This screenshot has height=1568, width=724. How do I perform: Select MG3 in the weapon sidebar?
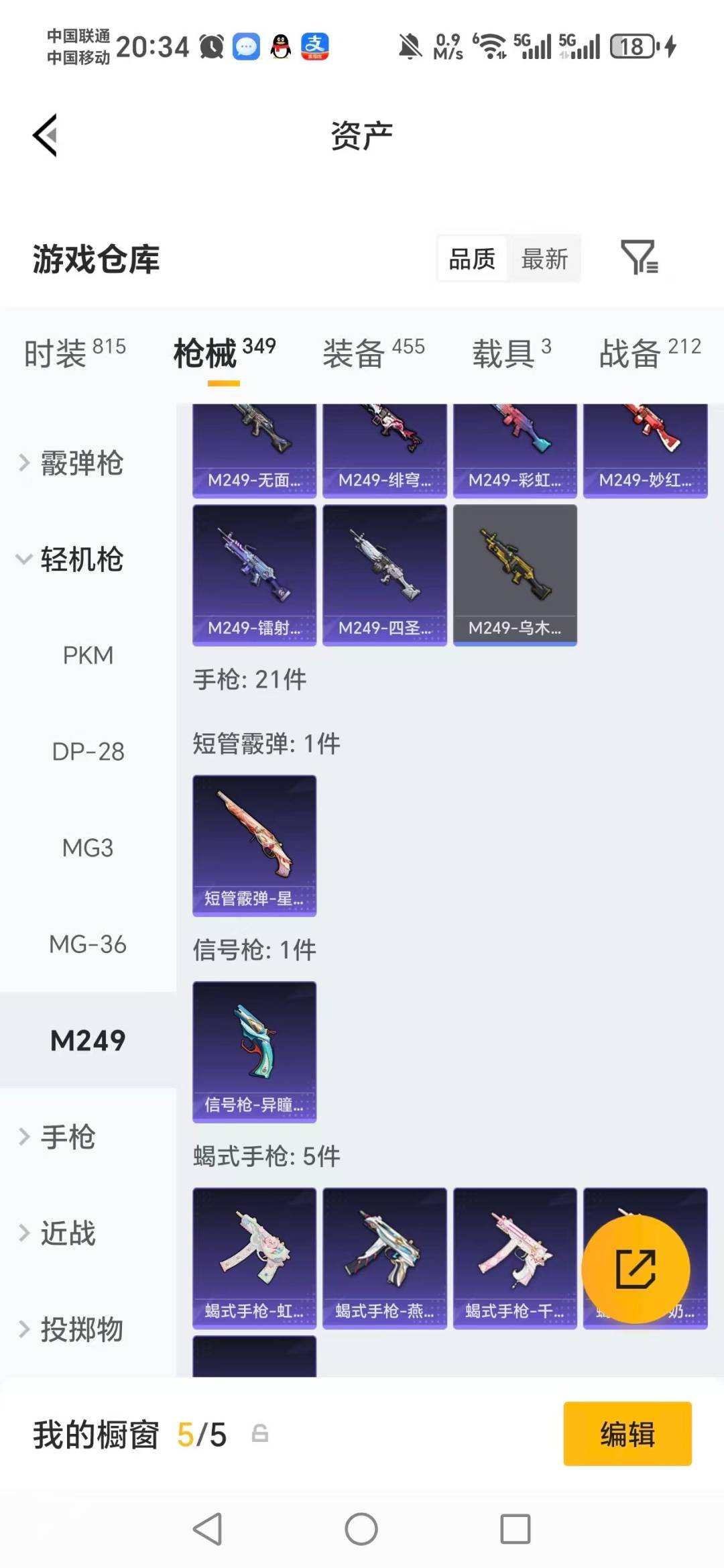[86, 848]
